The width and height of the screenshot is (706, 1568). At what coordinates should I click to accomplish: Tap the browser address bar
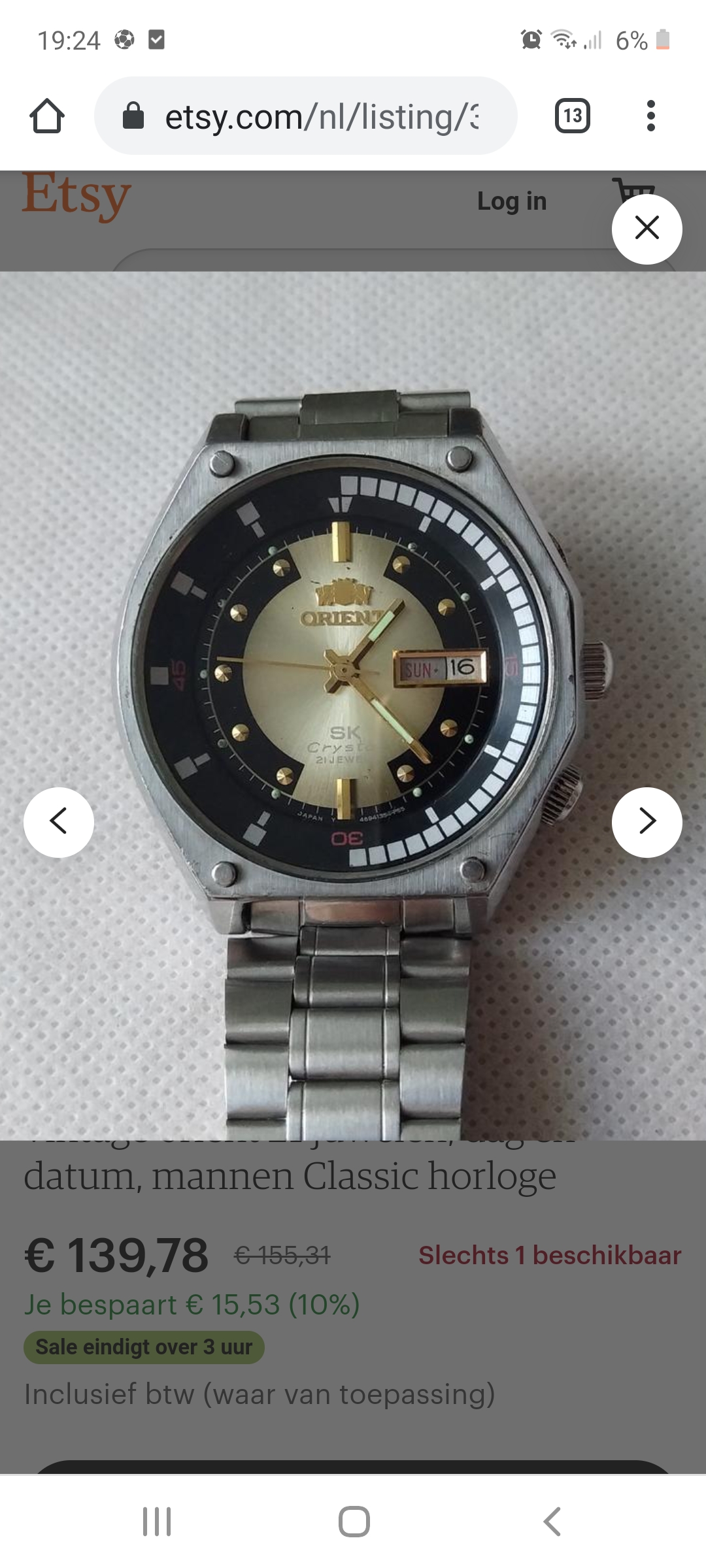pyautogui.click(x=306, y=116)
